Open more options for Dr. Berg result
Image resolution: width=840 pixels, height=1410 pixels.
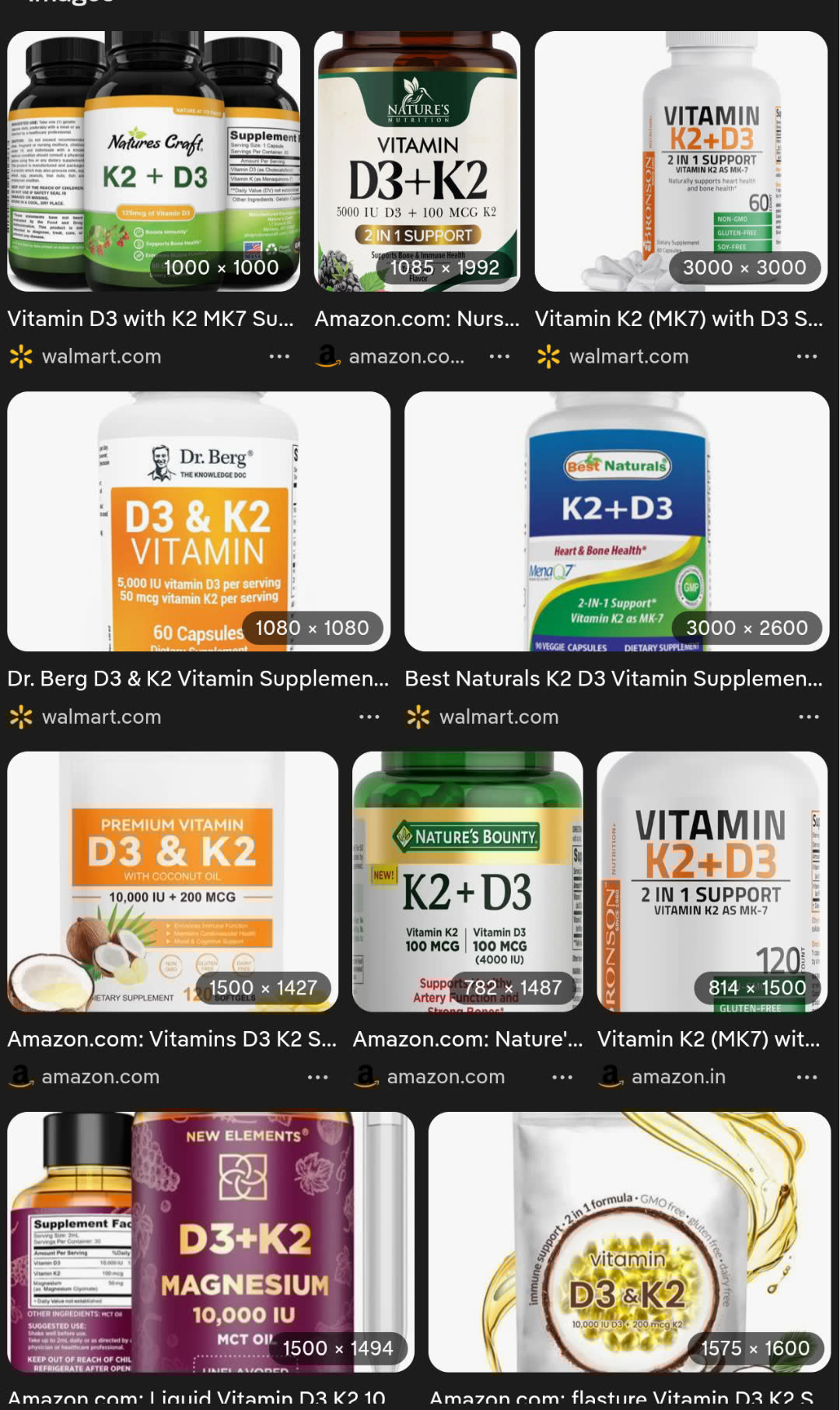[x=369, y=717]
